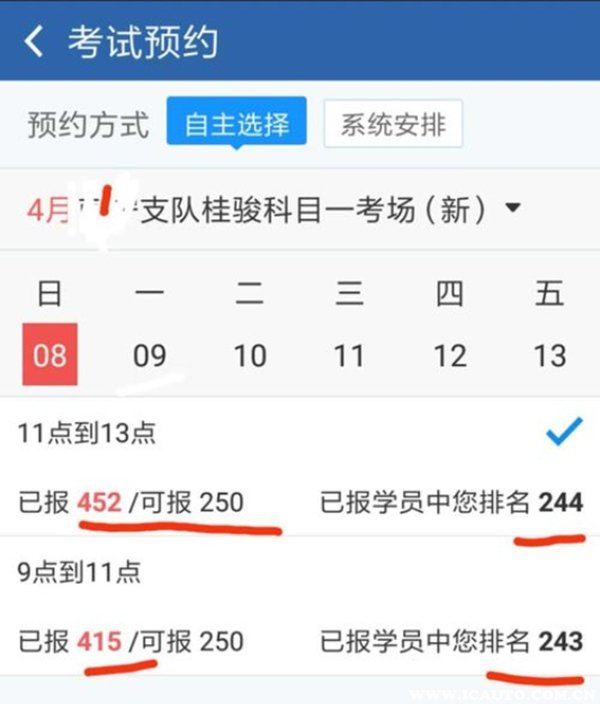Select date 12 Thursday
This screenshot has width=600, height=704.
pos(449,355)
